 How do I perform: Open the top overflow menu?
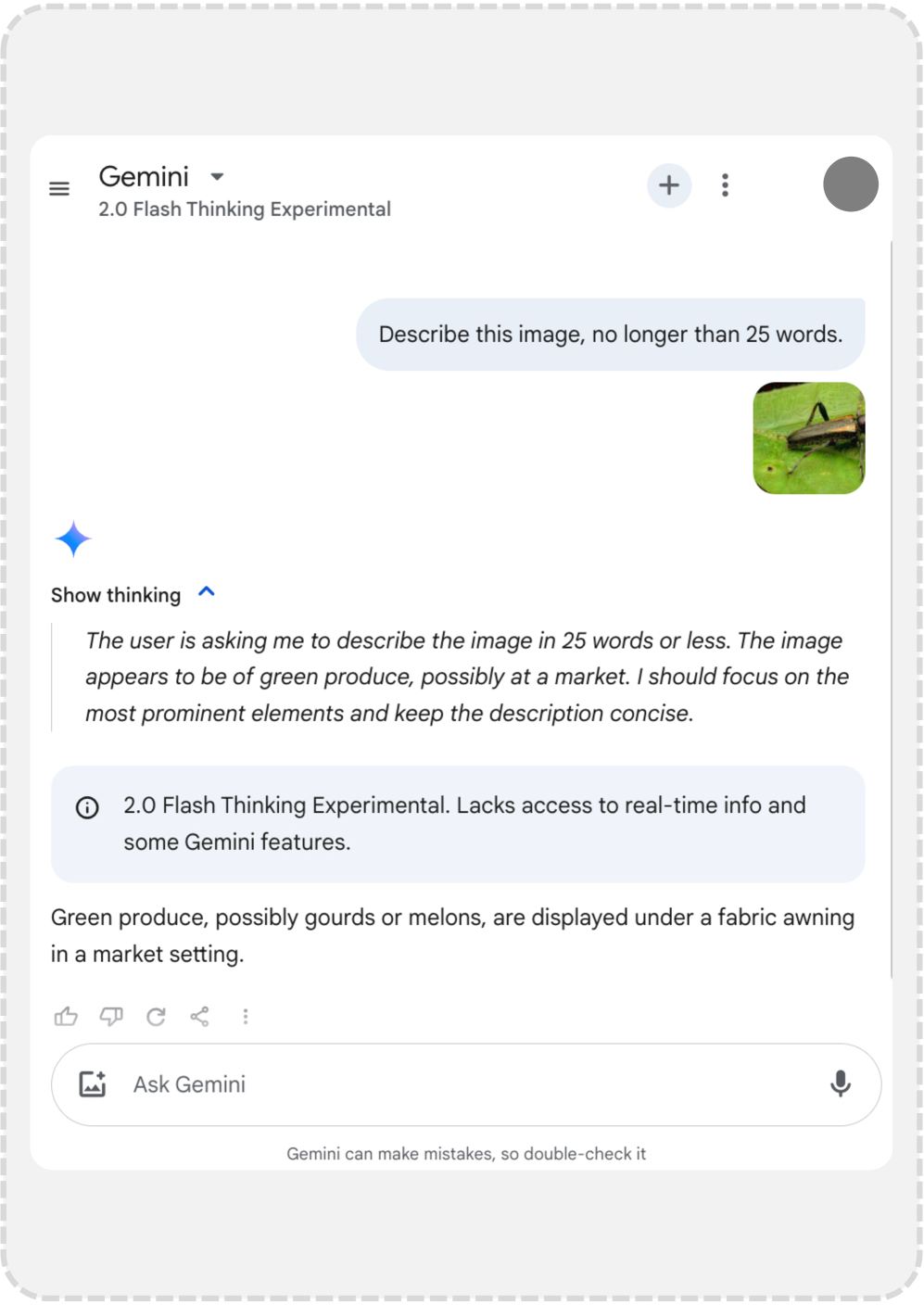point(725,185)
